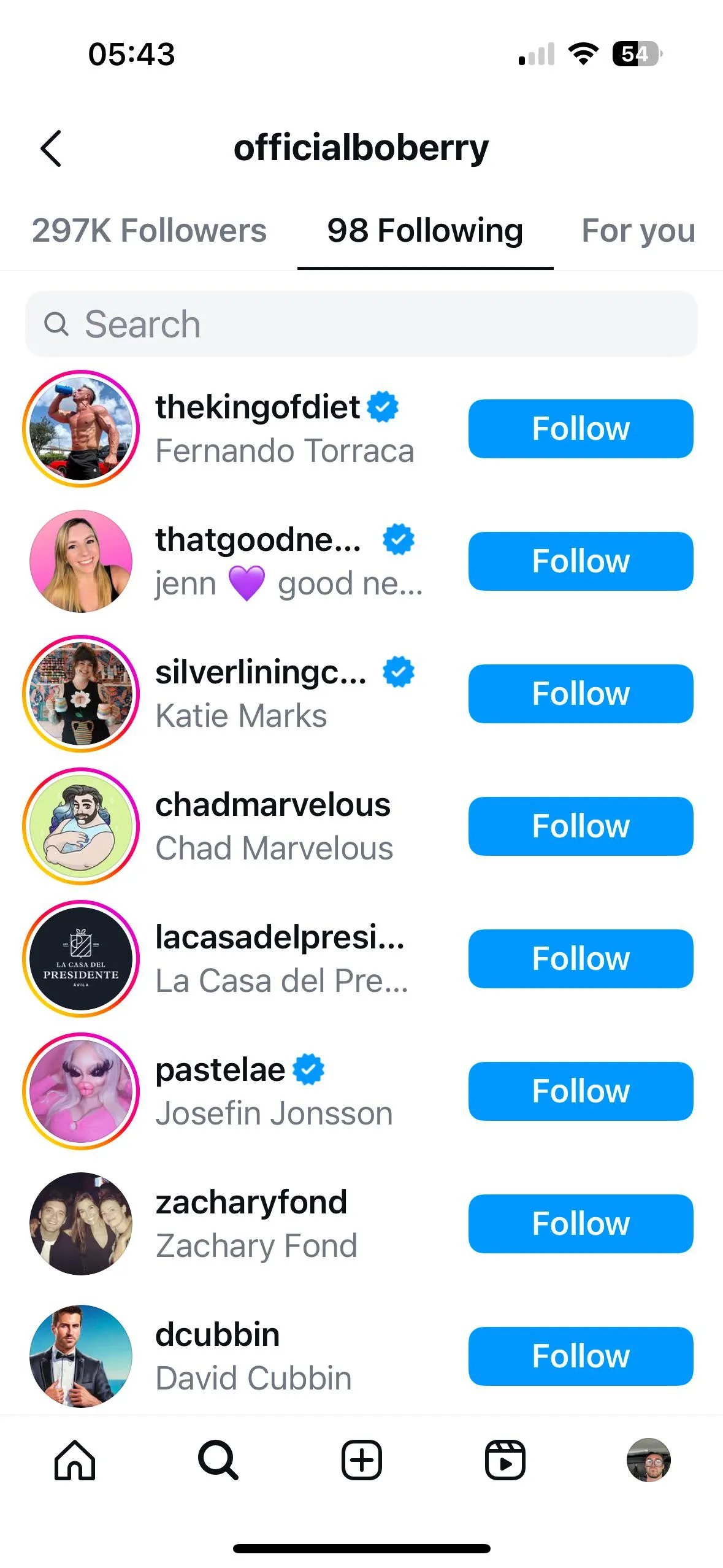Create a new post
This screenshot has height=1568, width=723.
[361, 1460]
